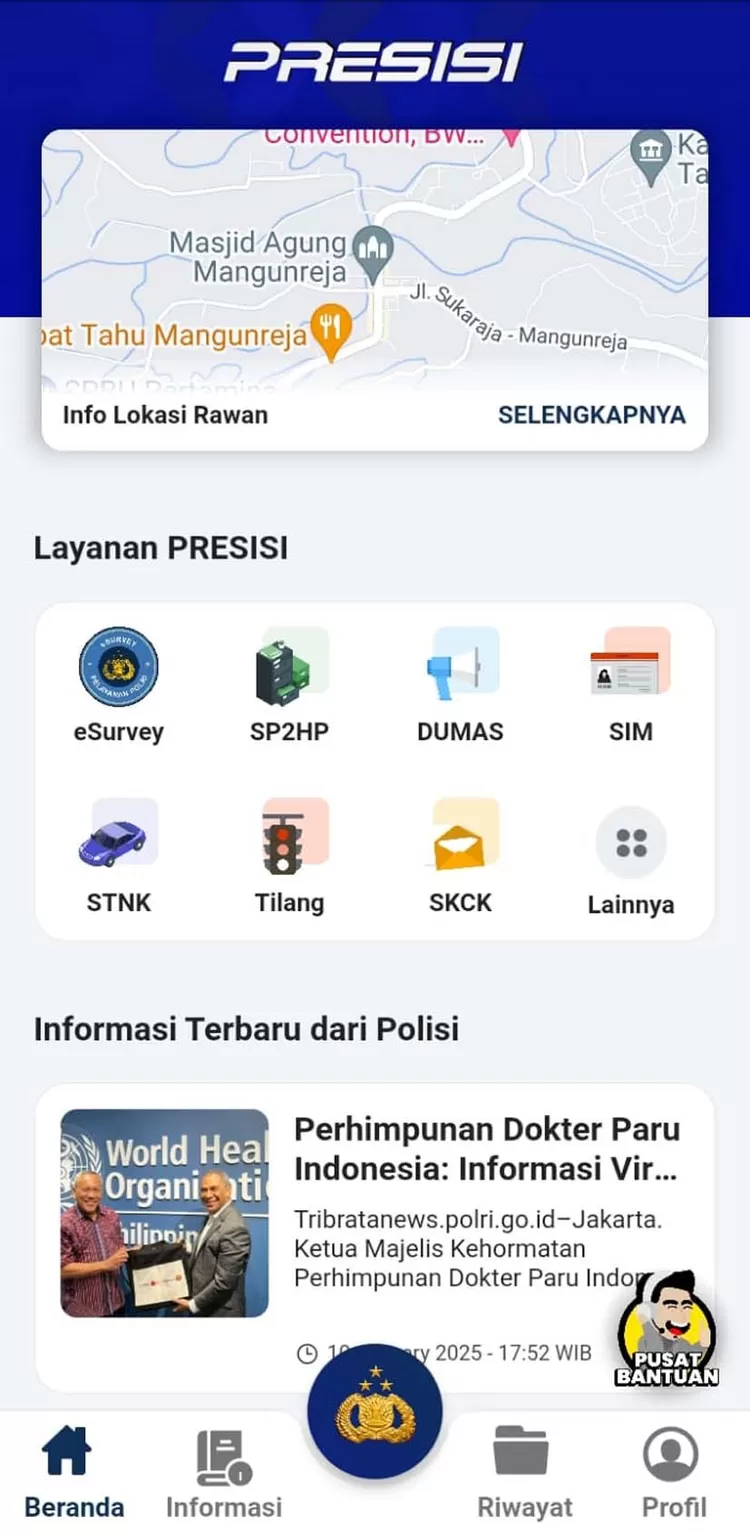
Task: Switch to the Profil tab
Action: coord(673,1473)
